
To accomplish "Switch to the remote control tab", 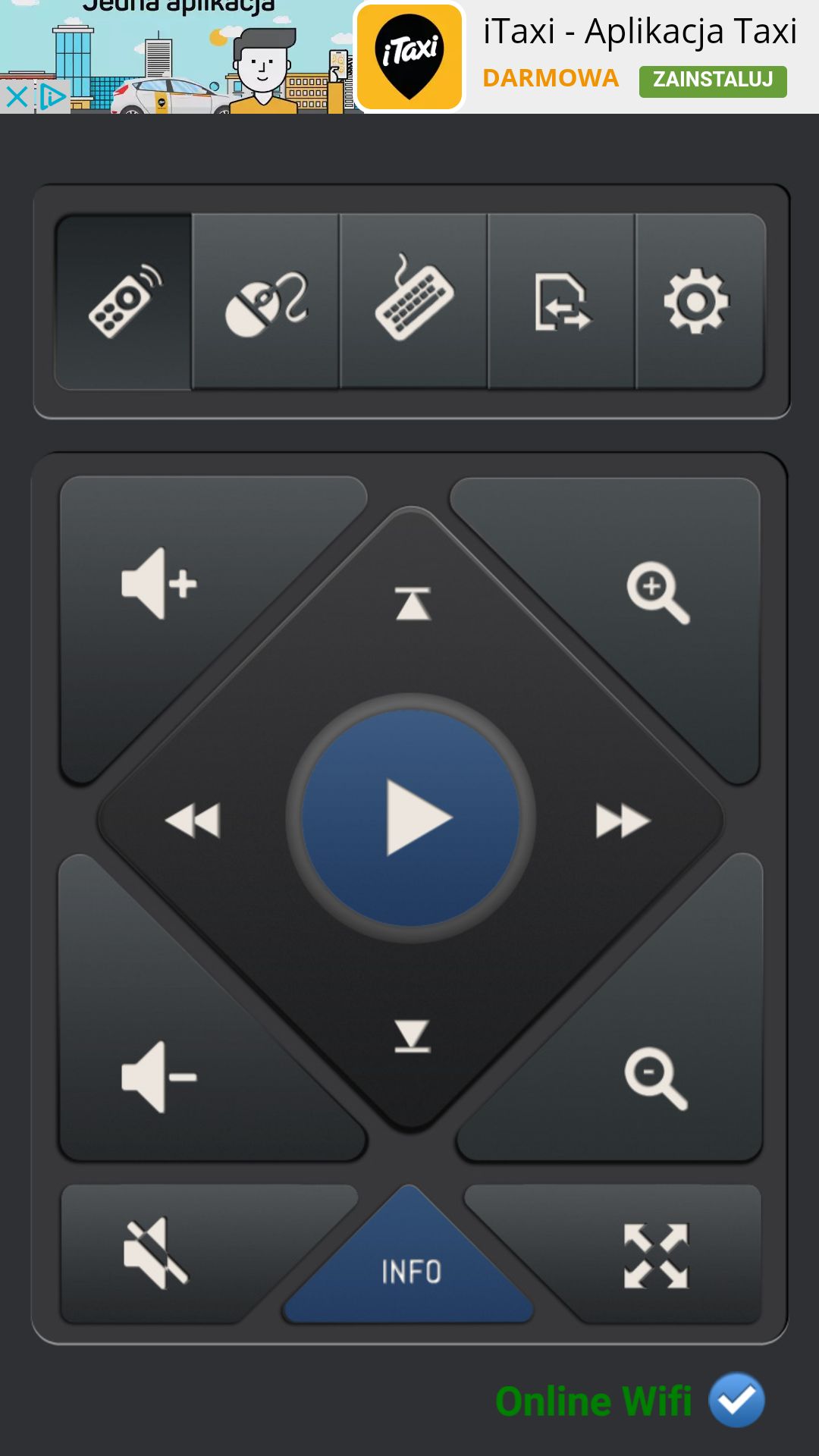I will [124, 302].
